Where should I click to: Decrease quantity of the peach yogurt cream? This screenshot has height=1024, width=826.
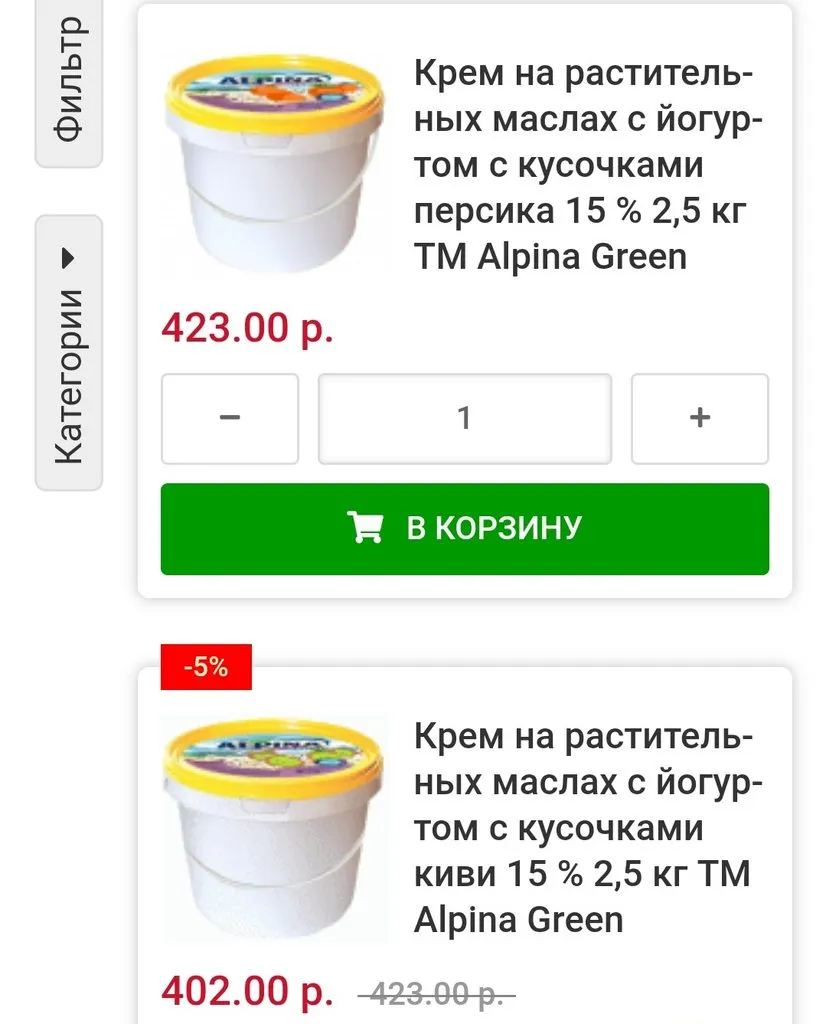click(x=230, y=418)
